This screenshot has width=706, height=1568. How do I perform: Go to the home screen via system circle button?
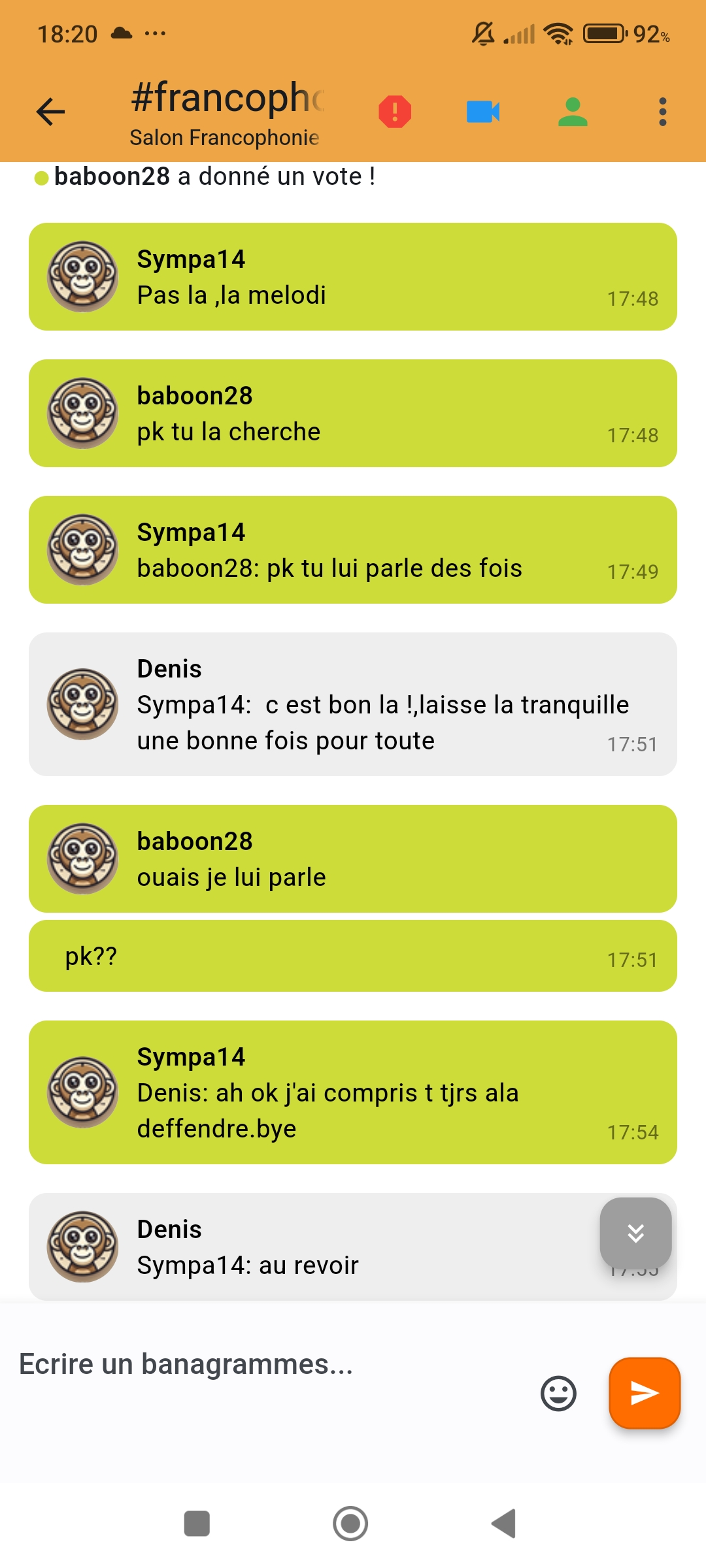point(350,1524)
